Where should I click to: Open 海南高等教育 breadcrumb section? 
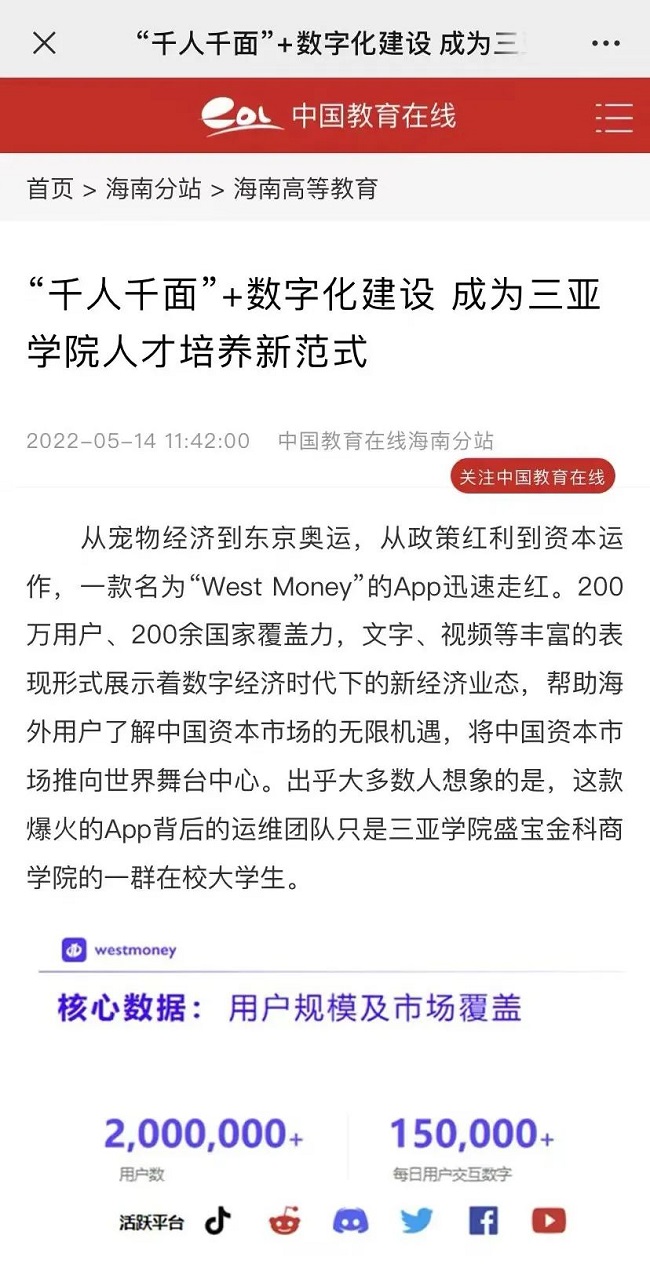[305, 188]
